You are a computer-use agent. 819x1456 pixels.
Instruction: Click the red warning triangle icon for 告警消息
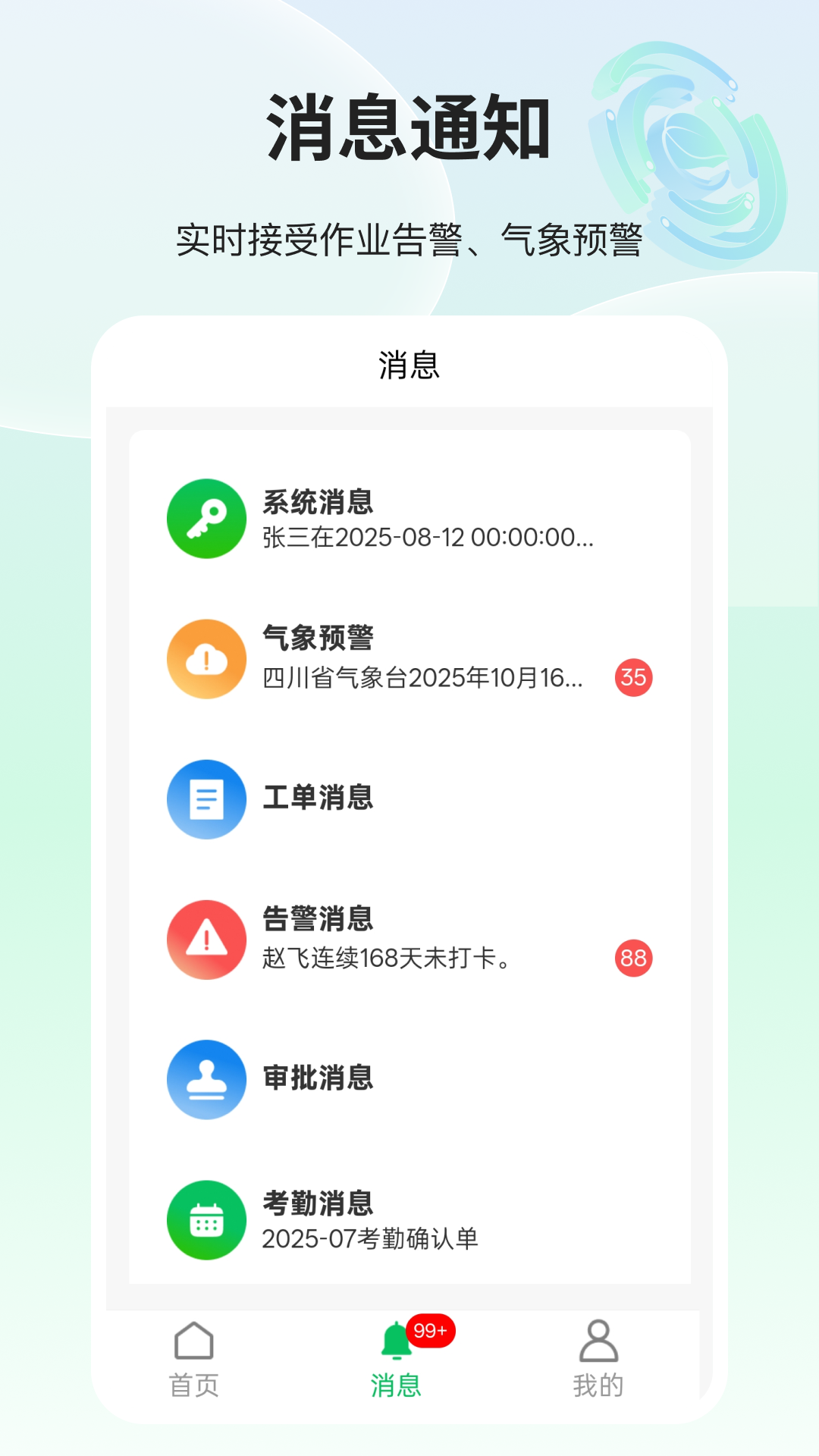coord(206,940)
